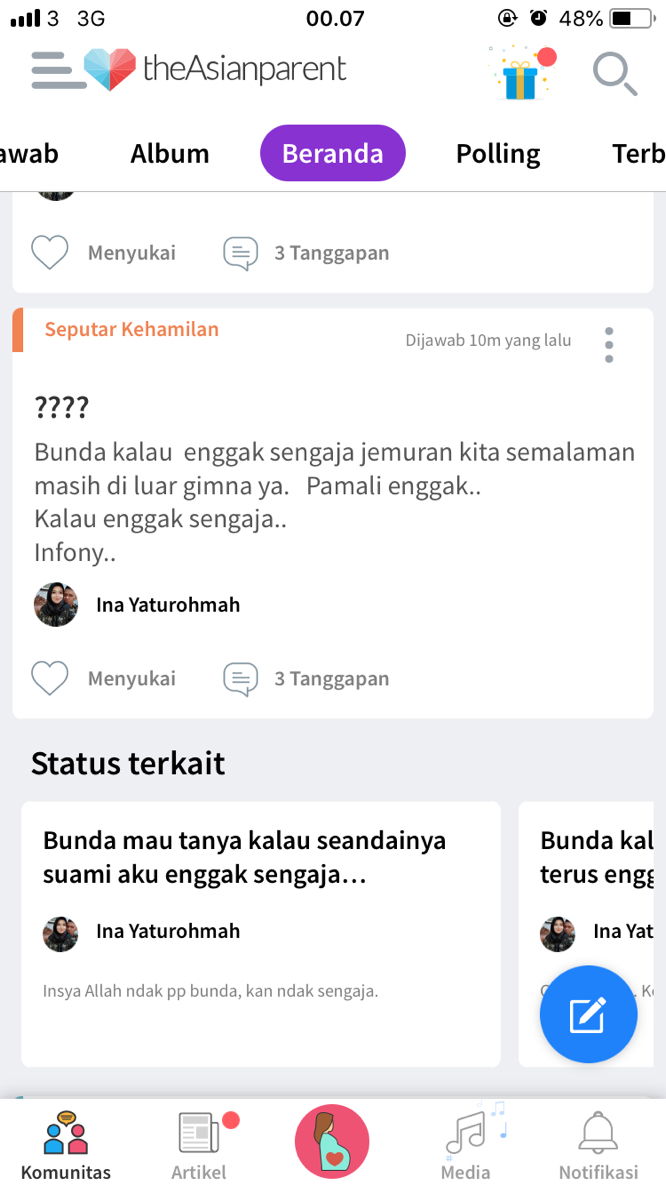Viewport: 666px width, 1186px height.
Task: Switch to the Album tab
Action: 170,154
